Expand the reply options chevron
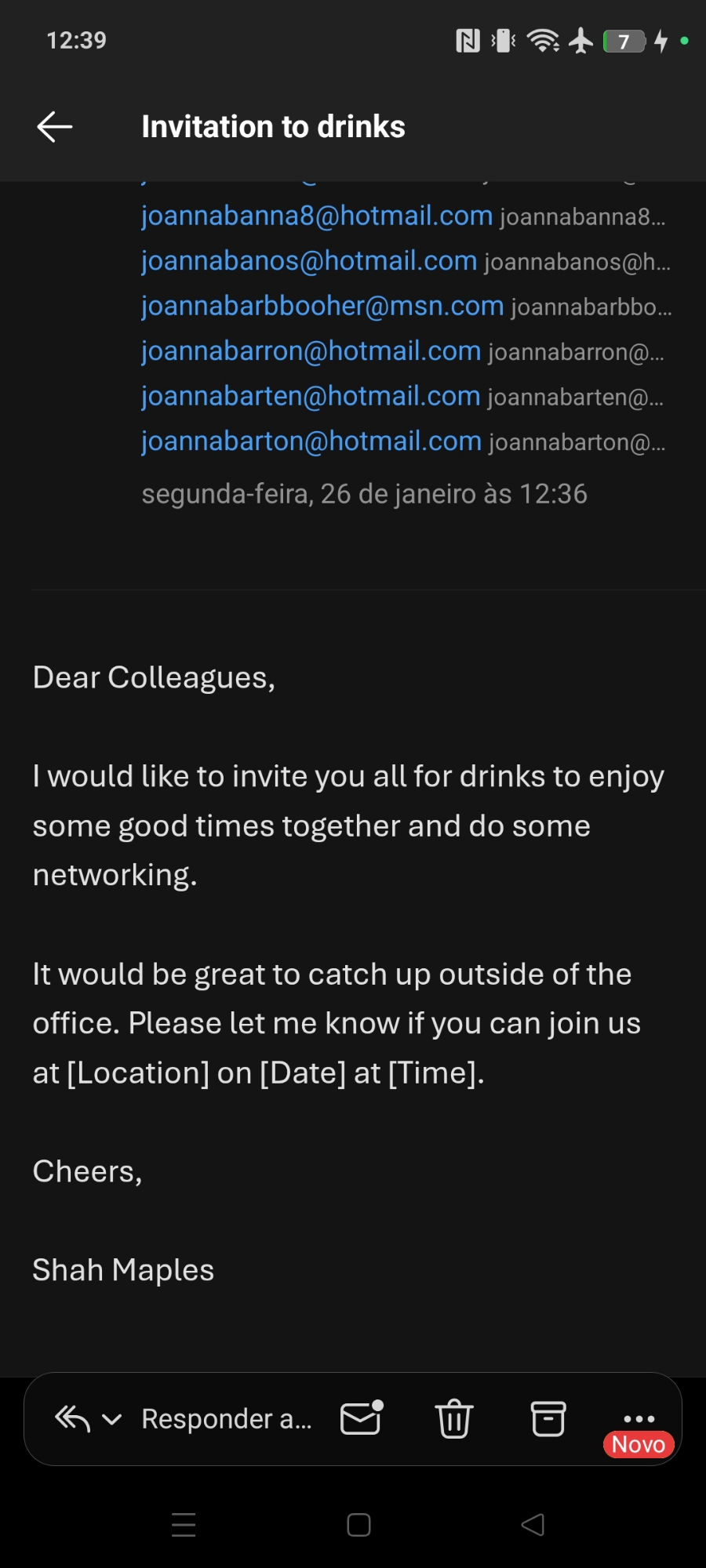This screenshot has height=1568, width=706. click(112, 1419)
